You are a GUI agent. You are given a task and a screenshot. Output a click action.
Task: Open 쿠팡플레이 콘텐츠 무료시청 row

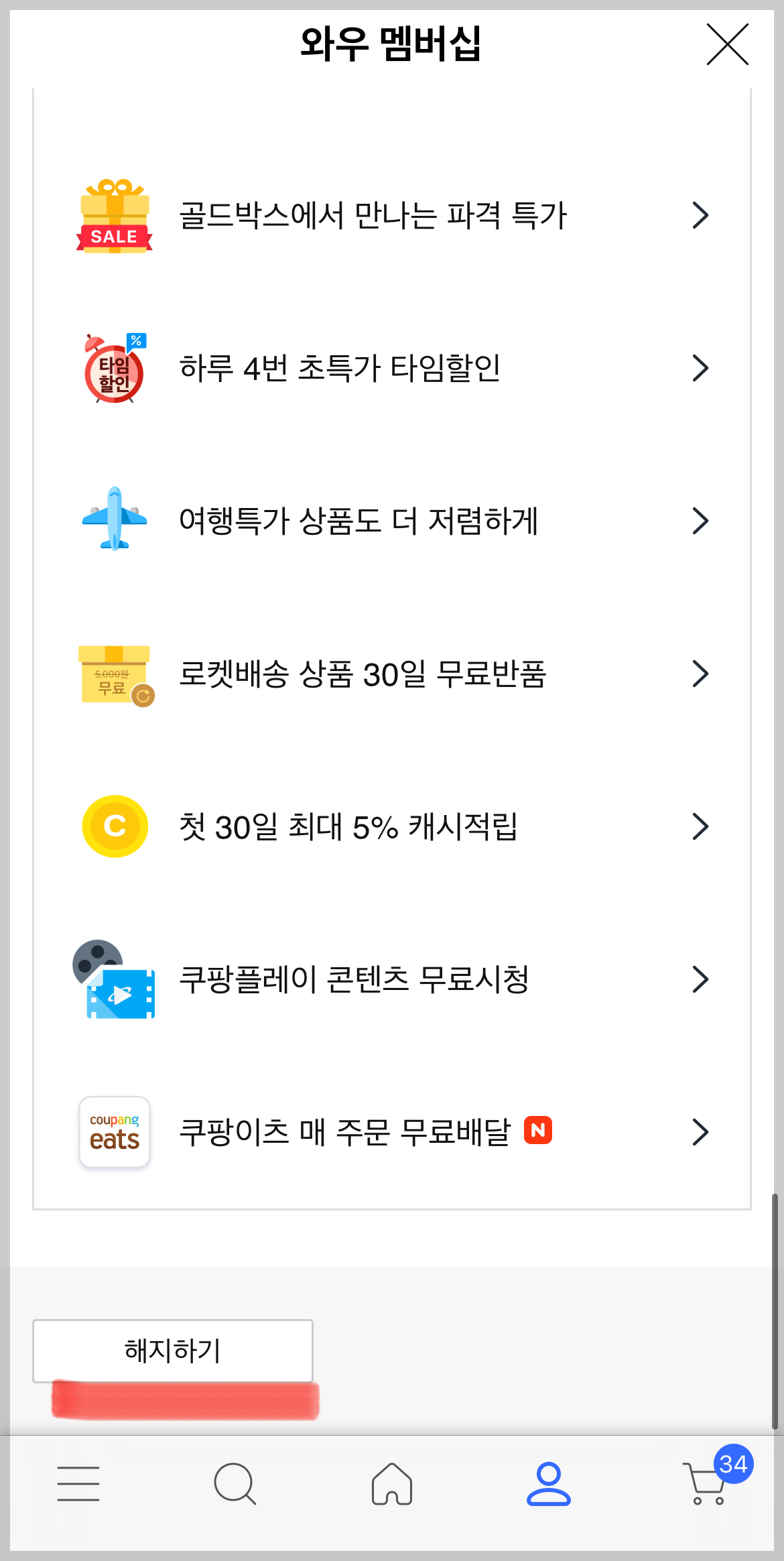coord(392,979)
